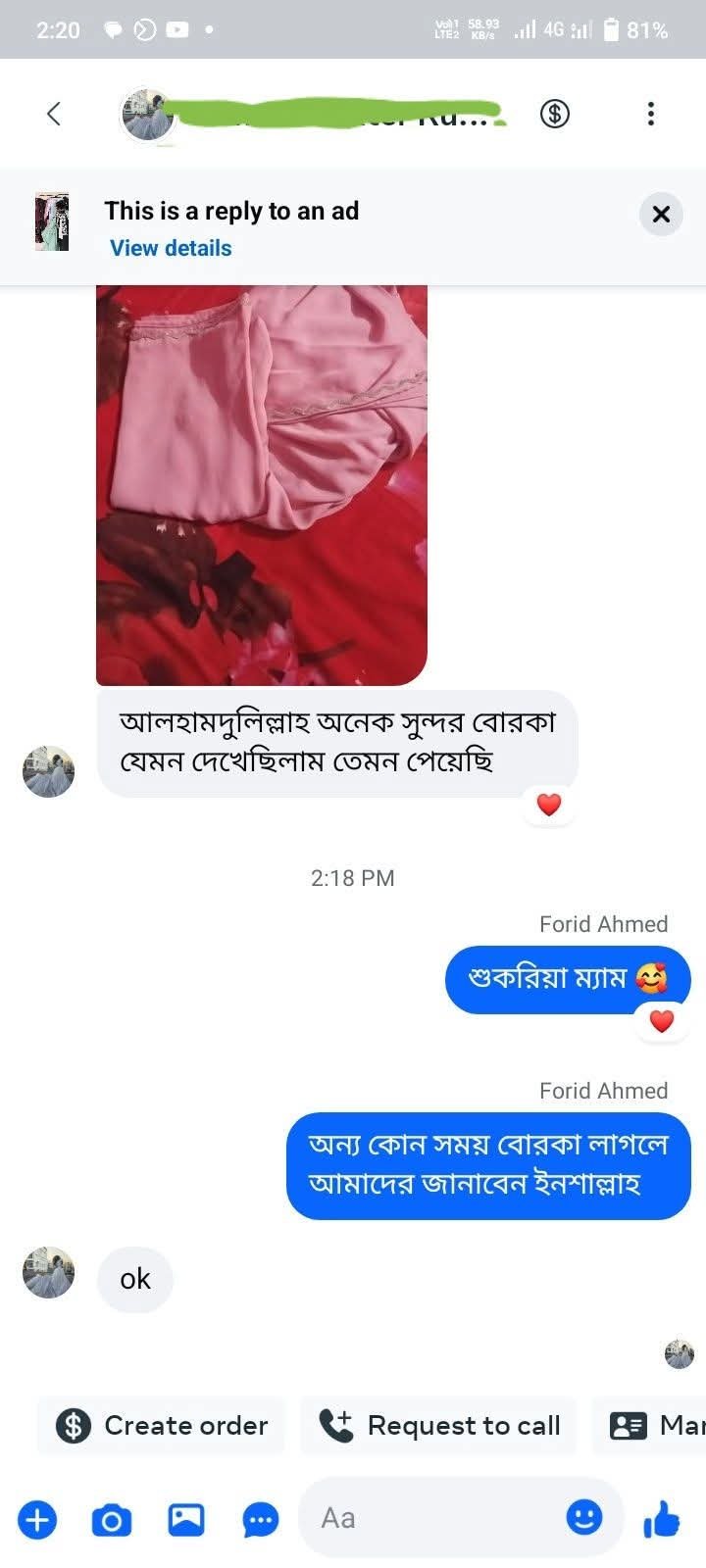Open the customer's profile avatar in header
Image resolution: width=706 pixels, height=1568 pixels.
coord(147,115)
